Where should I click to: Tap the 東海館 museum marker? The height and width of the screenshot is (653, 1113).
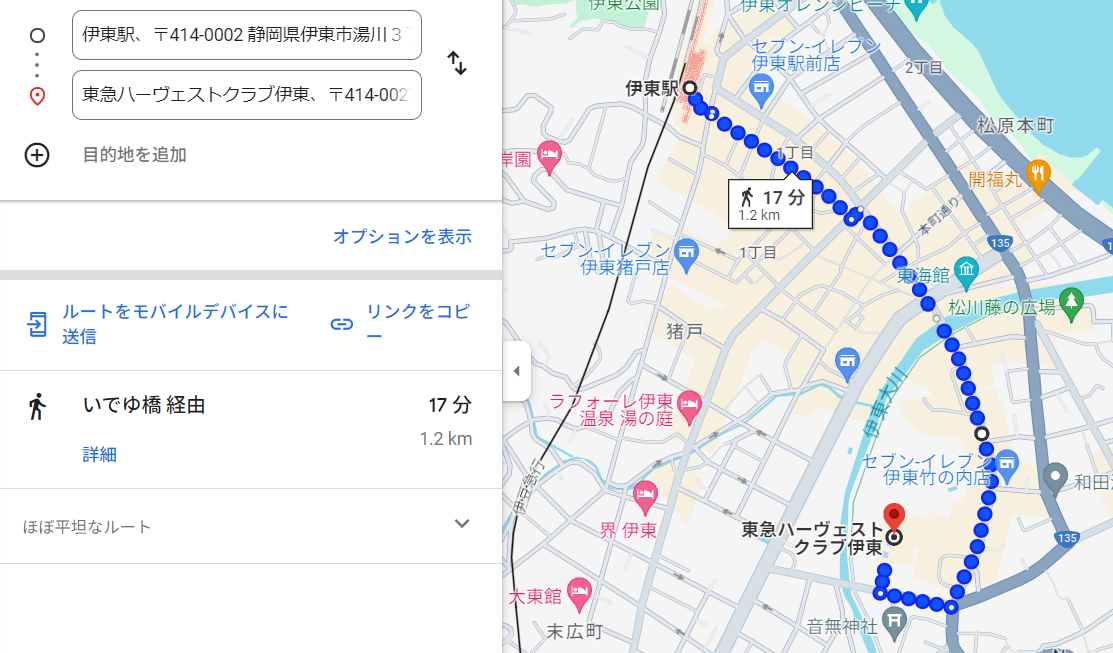click(x=966, y=268)
